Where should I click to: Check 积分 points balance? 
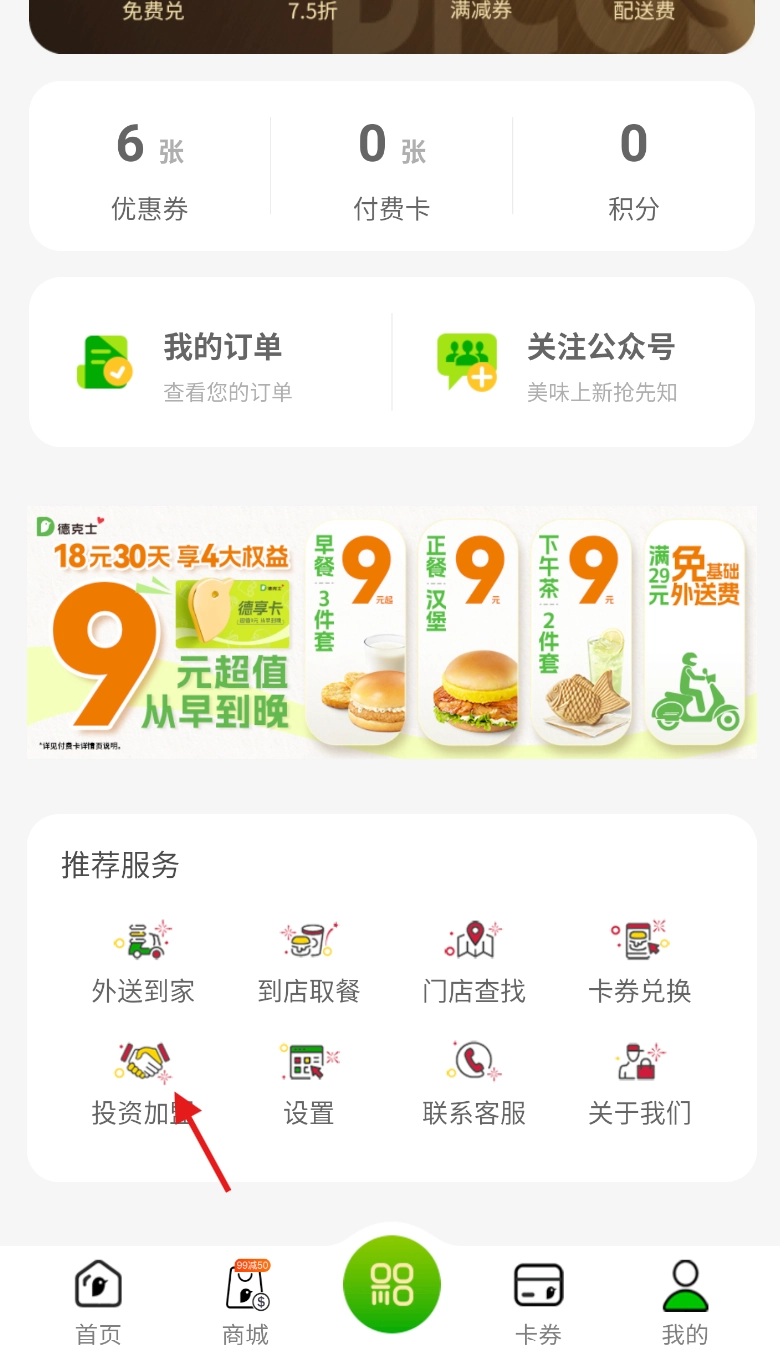click(633, 167)
